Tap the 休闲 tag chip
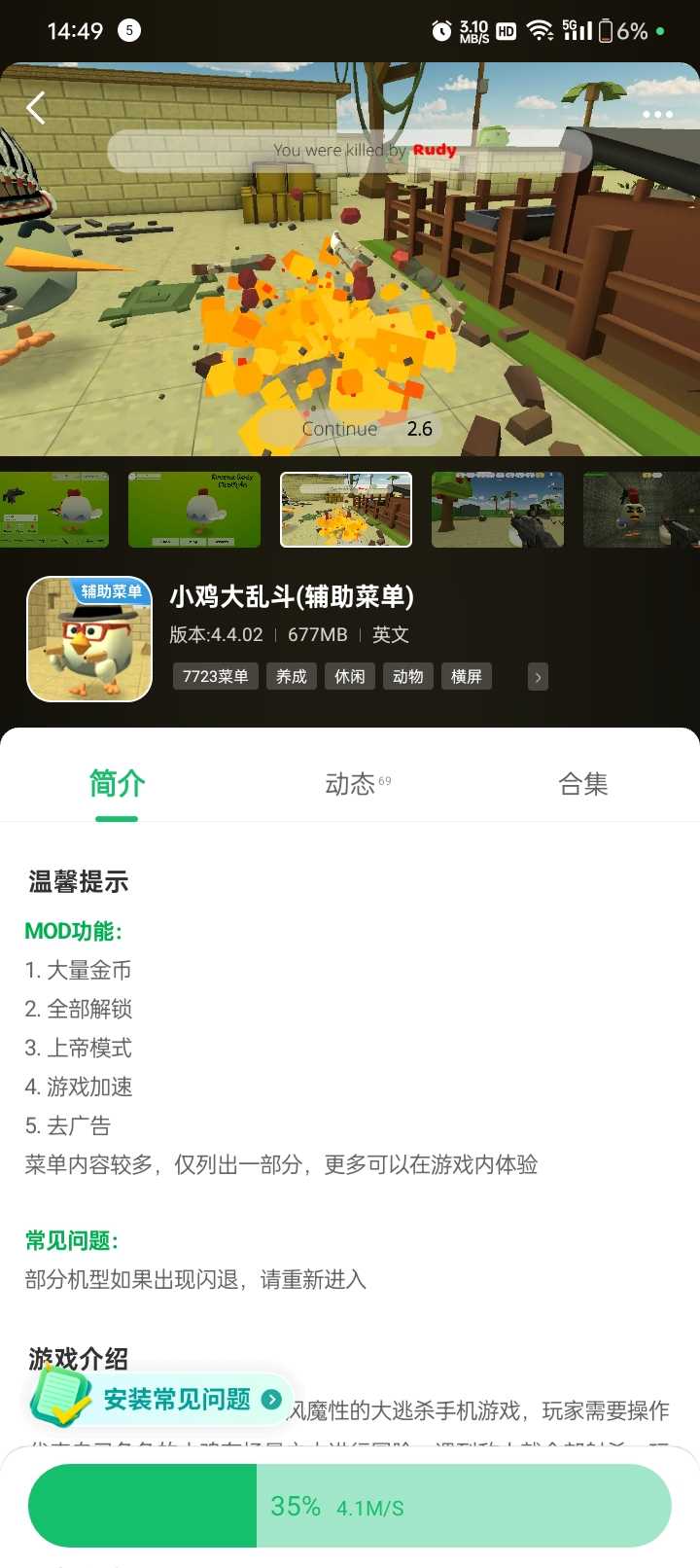 click(350, 676)
